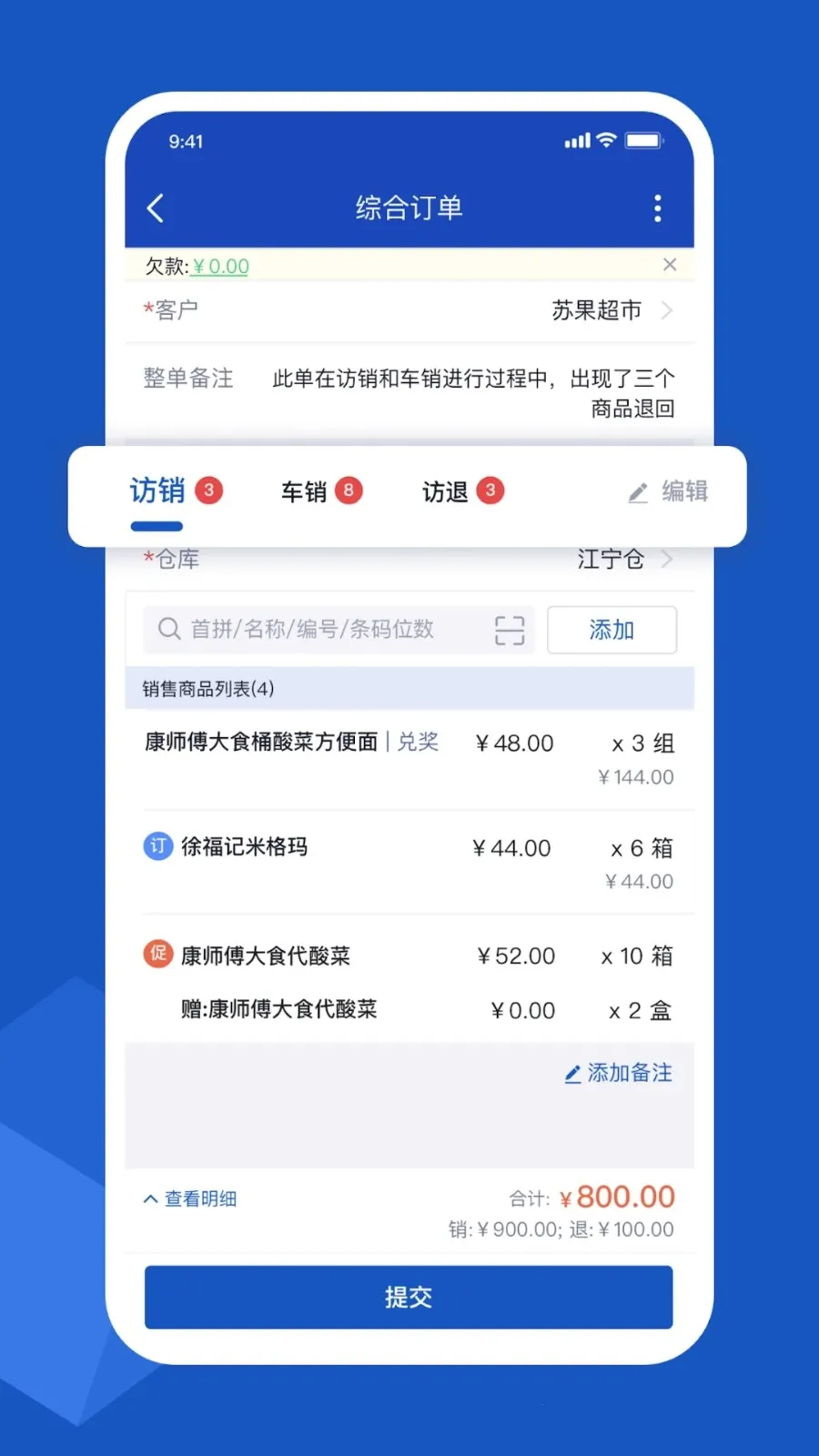The height and width of the screenshot is (1456, 819).
Task: Tap the 提交 submit button
Action: click(x=409, y=1298)
